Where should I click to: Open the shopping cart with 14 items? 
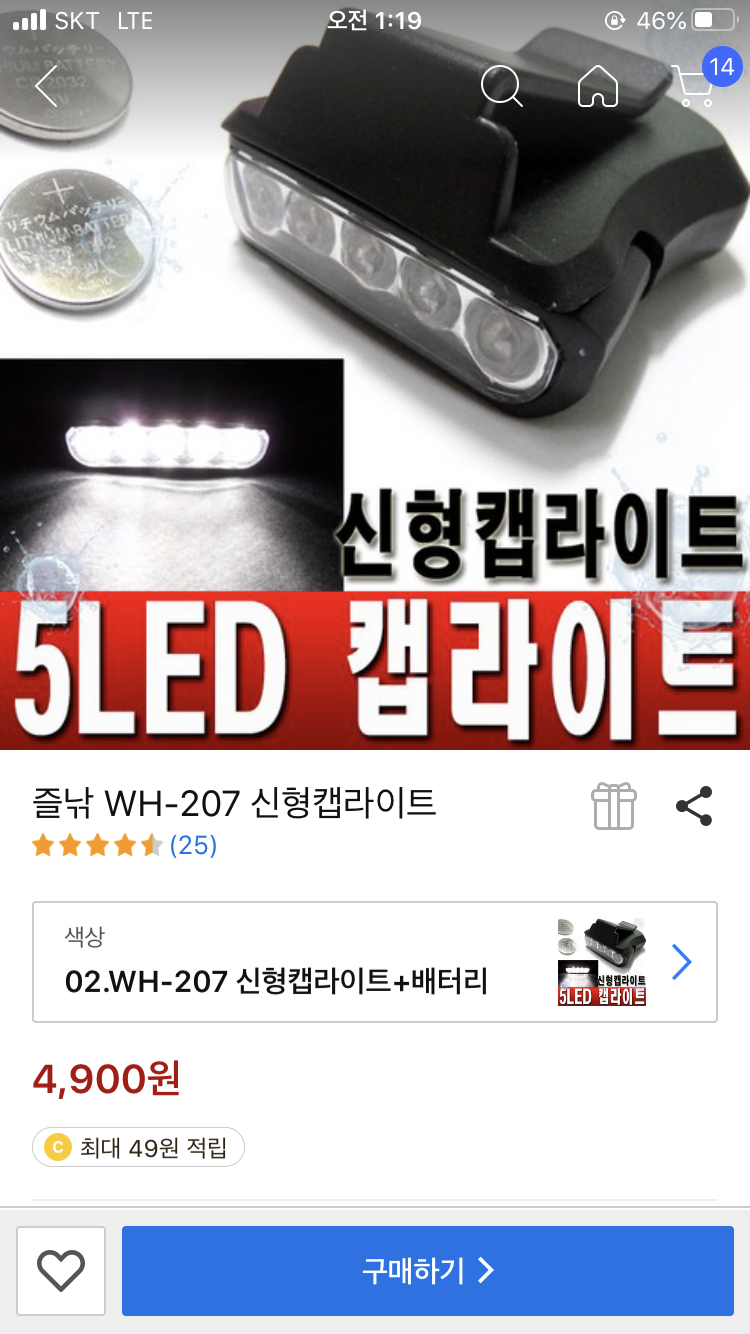[x=693, y=86]
